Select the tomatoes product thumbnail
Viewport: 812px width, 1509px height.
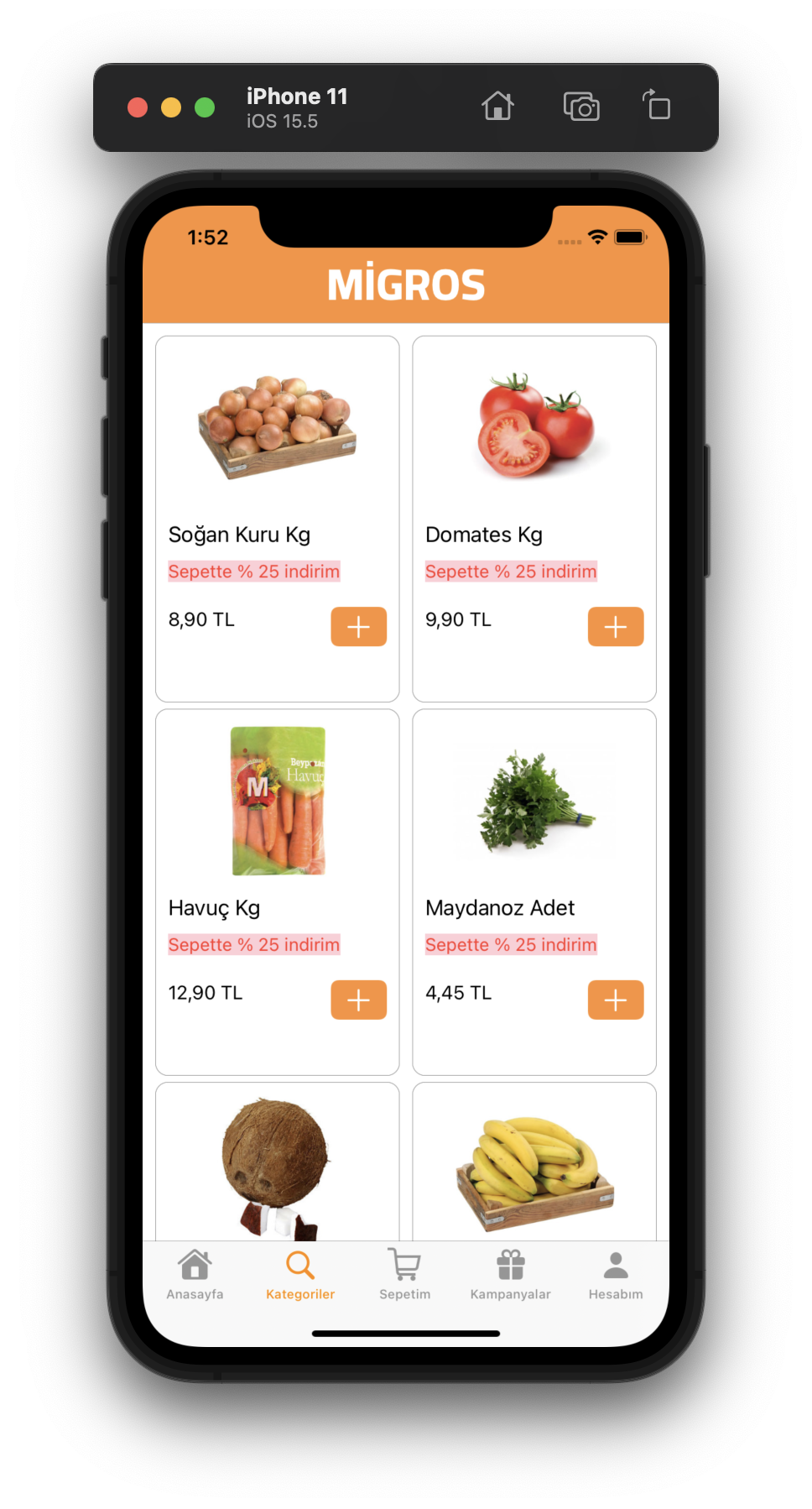(x=534, y=424)
